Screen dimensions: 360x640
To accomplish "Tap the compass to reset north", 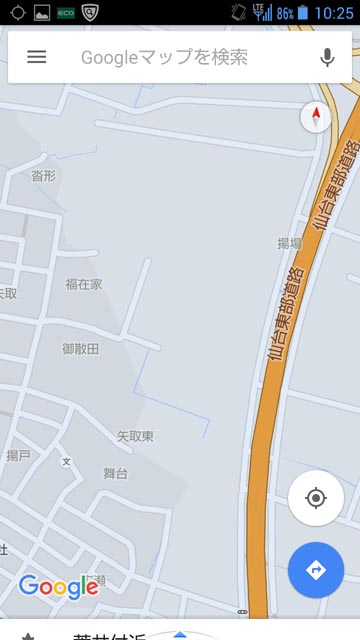I will [316, 117].
